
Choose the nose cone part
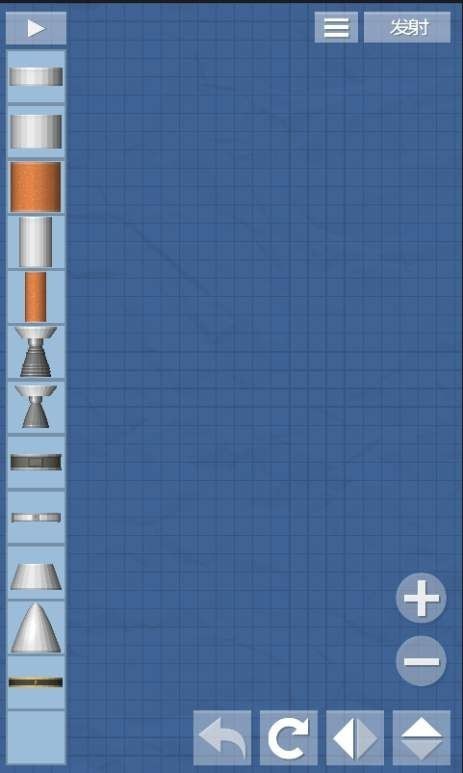pyautogui.click(x=36, y=628)
